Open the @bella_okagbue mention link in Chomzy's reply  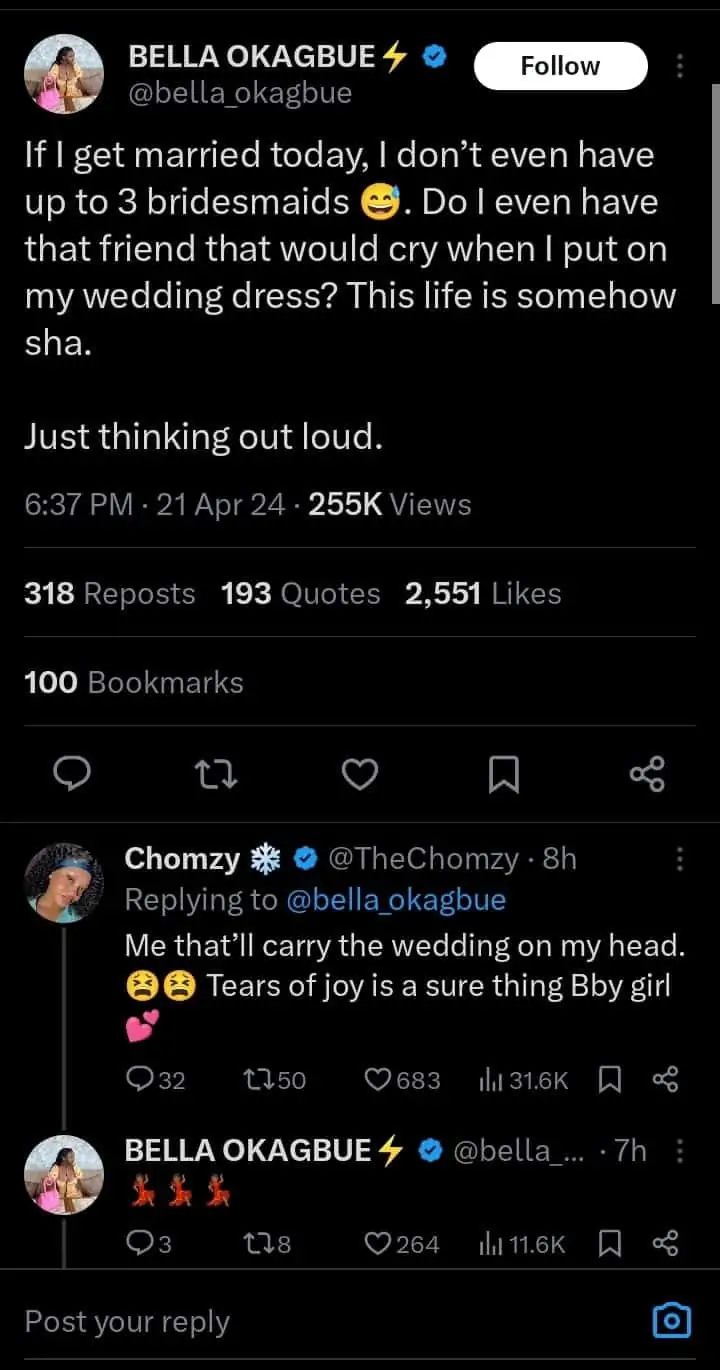(396, 900)
